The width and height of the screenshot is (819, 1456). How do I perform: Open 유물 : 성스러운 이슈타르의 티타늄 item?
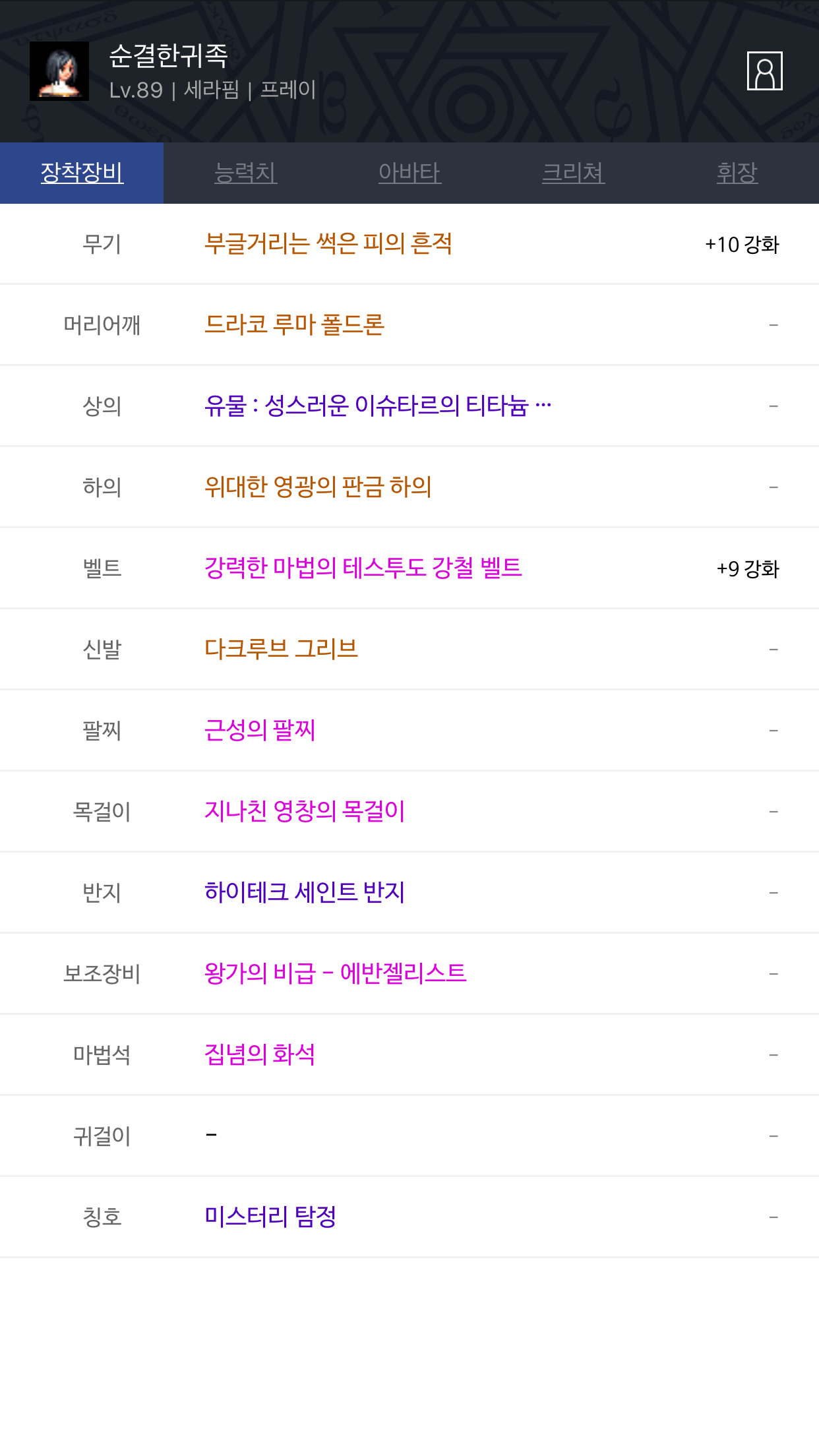378,406
